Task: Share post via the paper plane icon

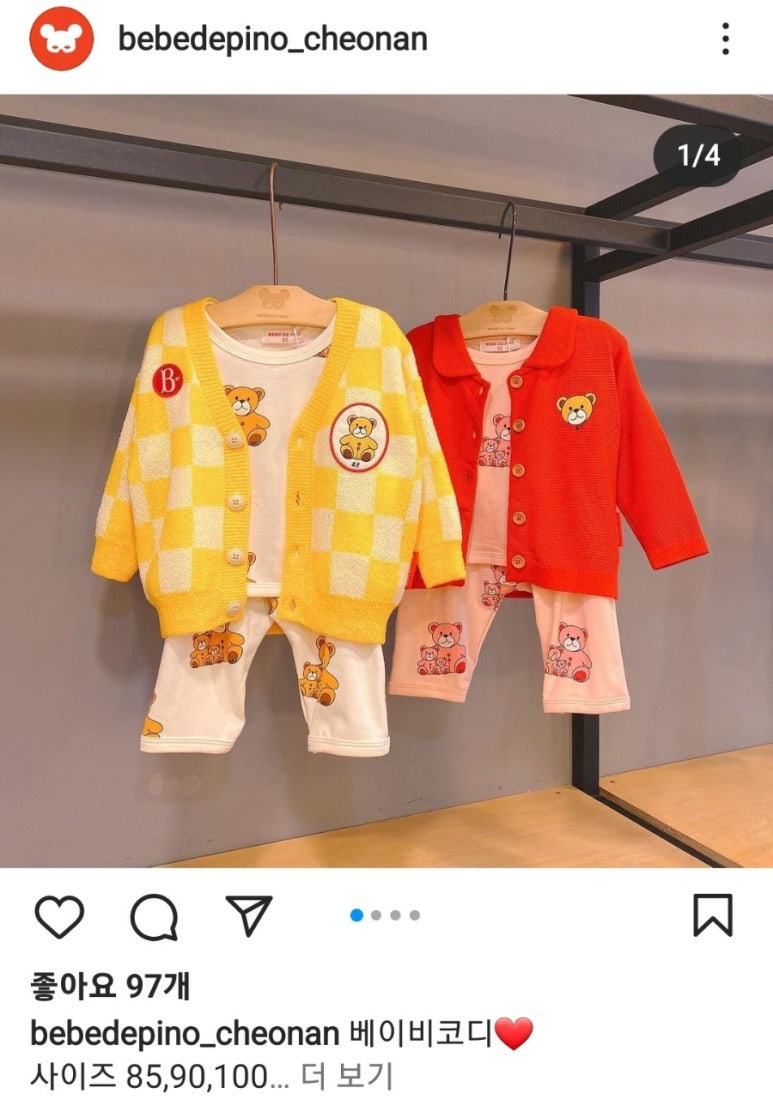Action: [x=248, y=915]
